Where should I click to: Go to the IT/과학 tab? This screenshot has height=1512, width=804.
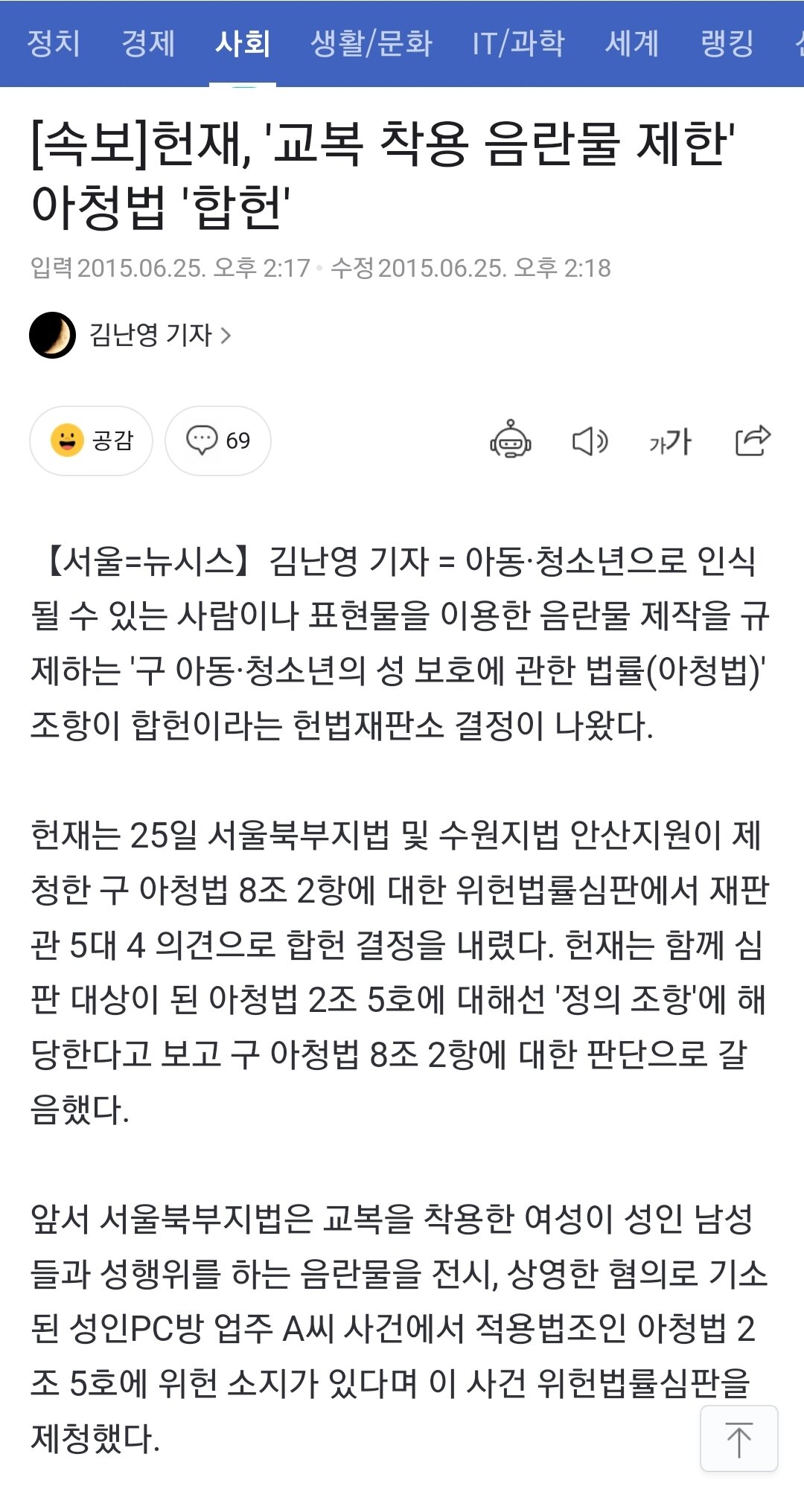(x=518, y=43)
